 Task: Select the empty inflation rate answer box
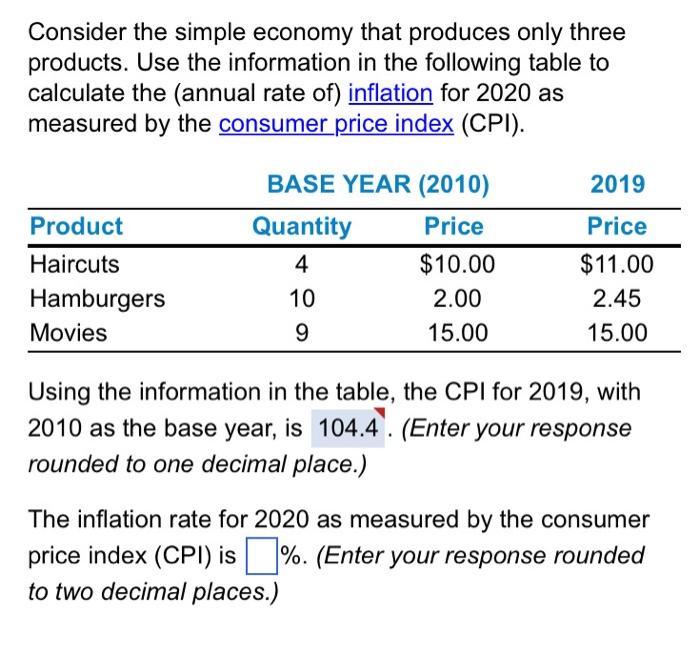[259, 555]
